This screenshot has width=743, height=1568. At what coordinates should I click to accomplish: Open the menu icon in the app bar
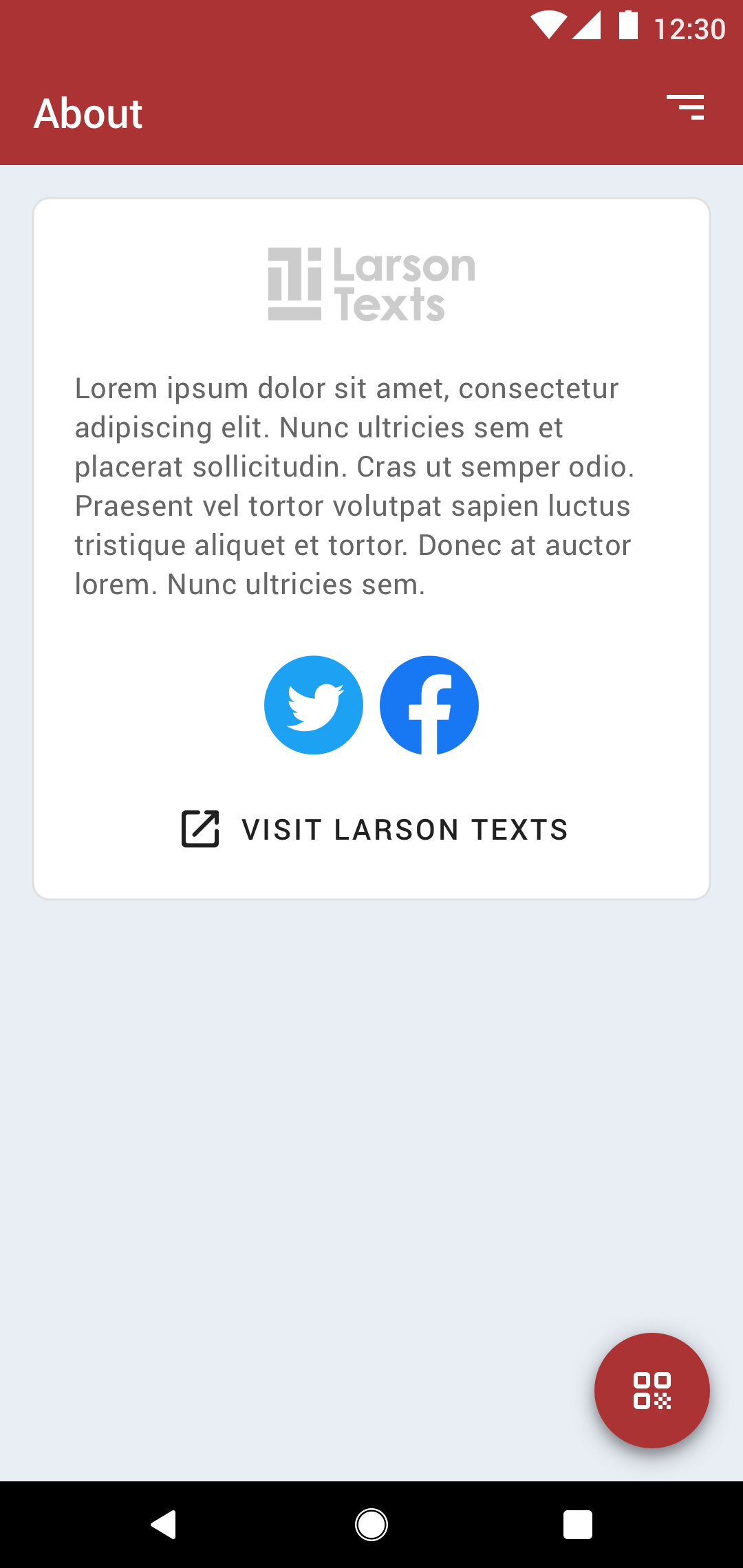click(x=685, y=107)
